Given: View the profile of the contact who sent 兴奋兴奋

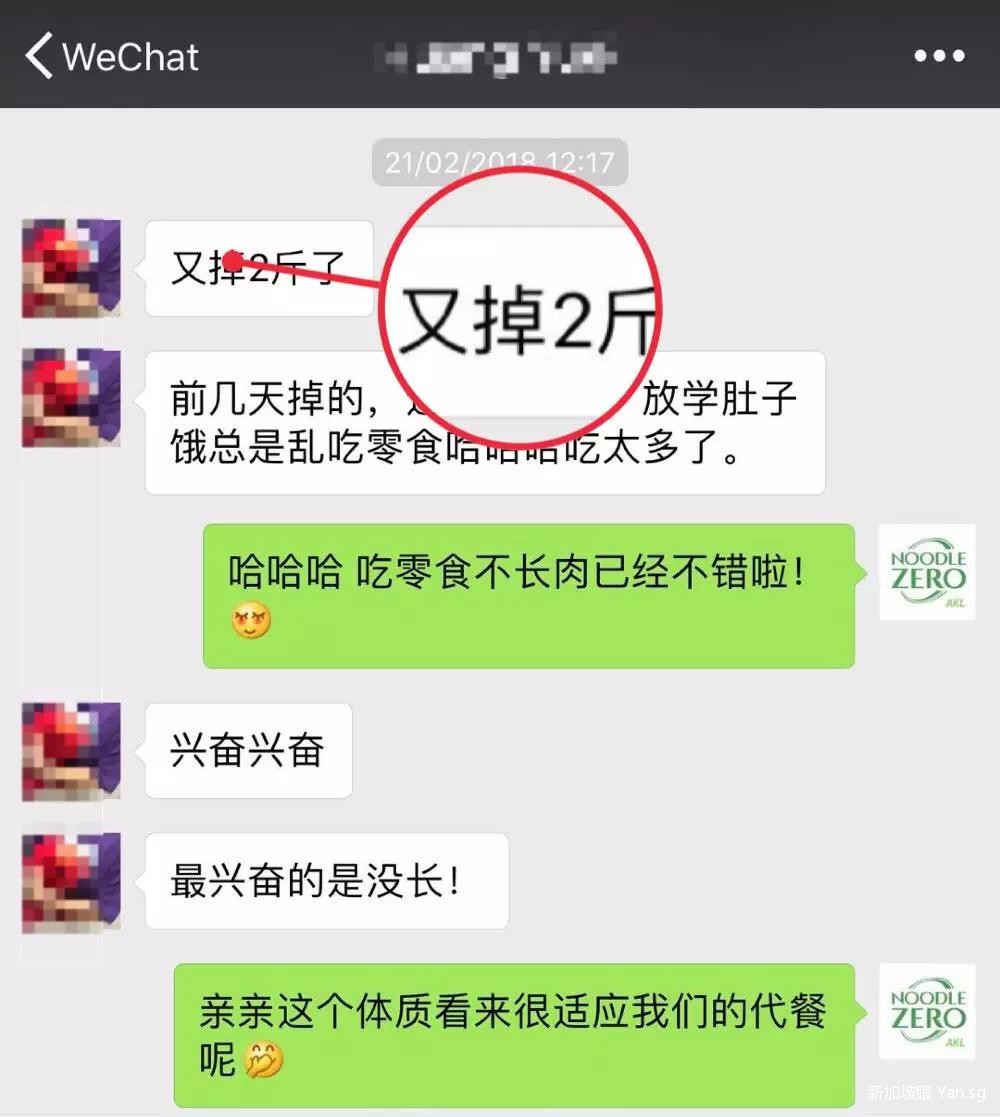Looking at the screenshot, I should pyautogui.click(x=71, y=751).
